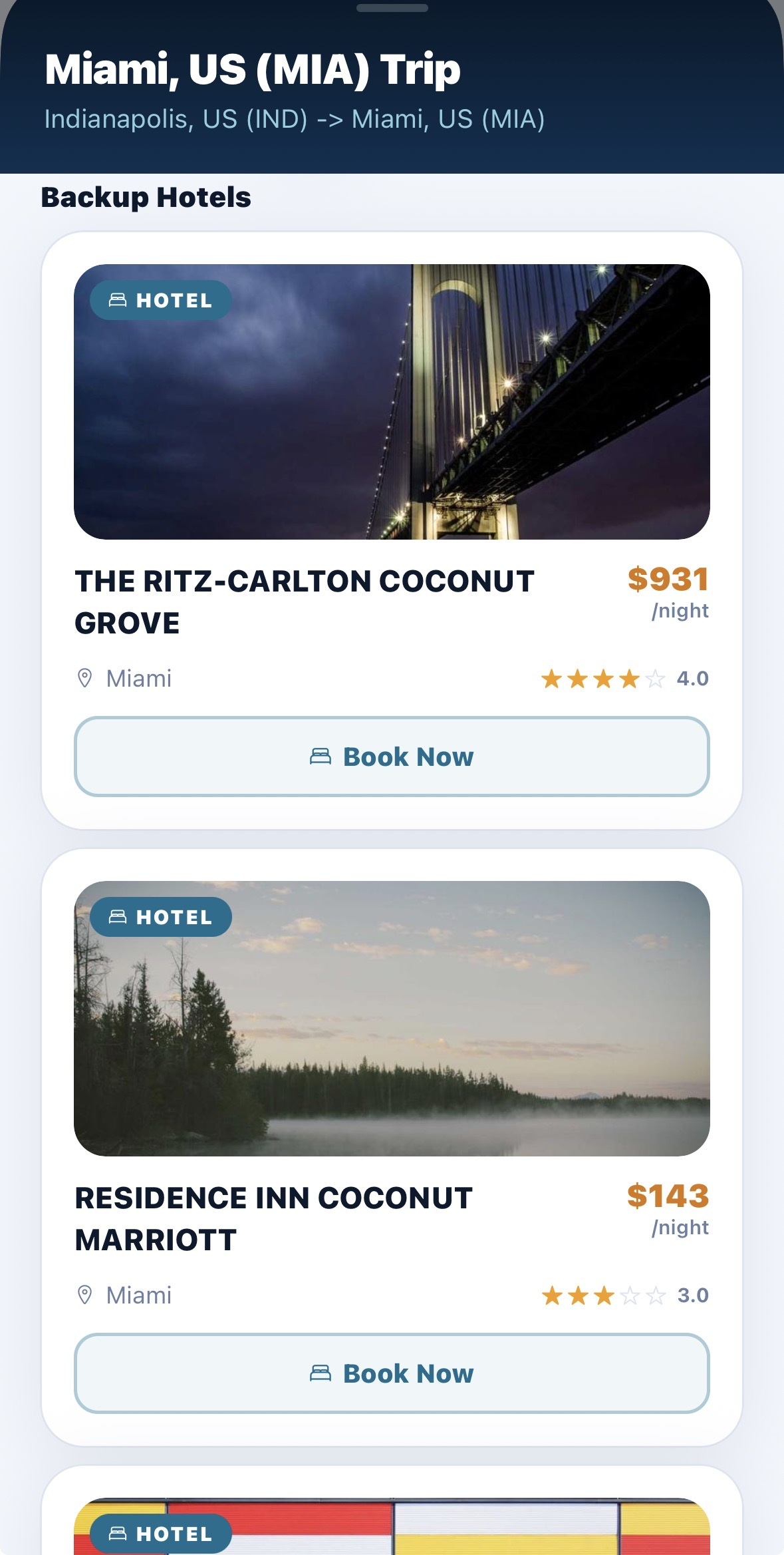784x1555 pixels.
Task: Expand the partially visible bottom hotel card
Action: 392,1517
